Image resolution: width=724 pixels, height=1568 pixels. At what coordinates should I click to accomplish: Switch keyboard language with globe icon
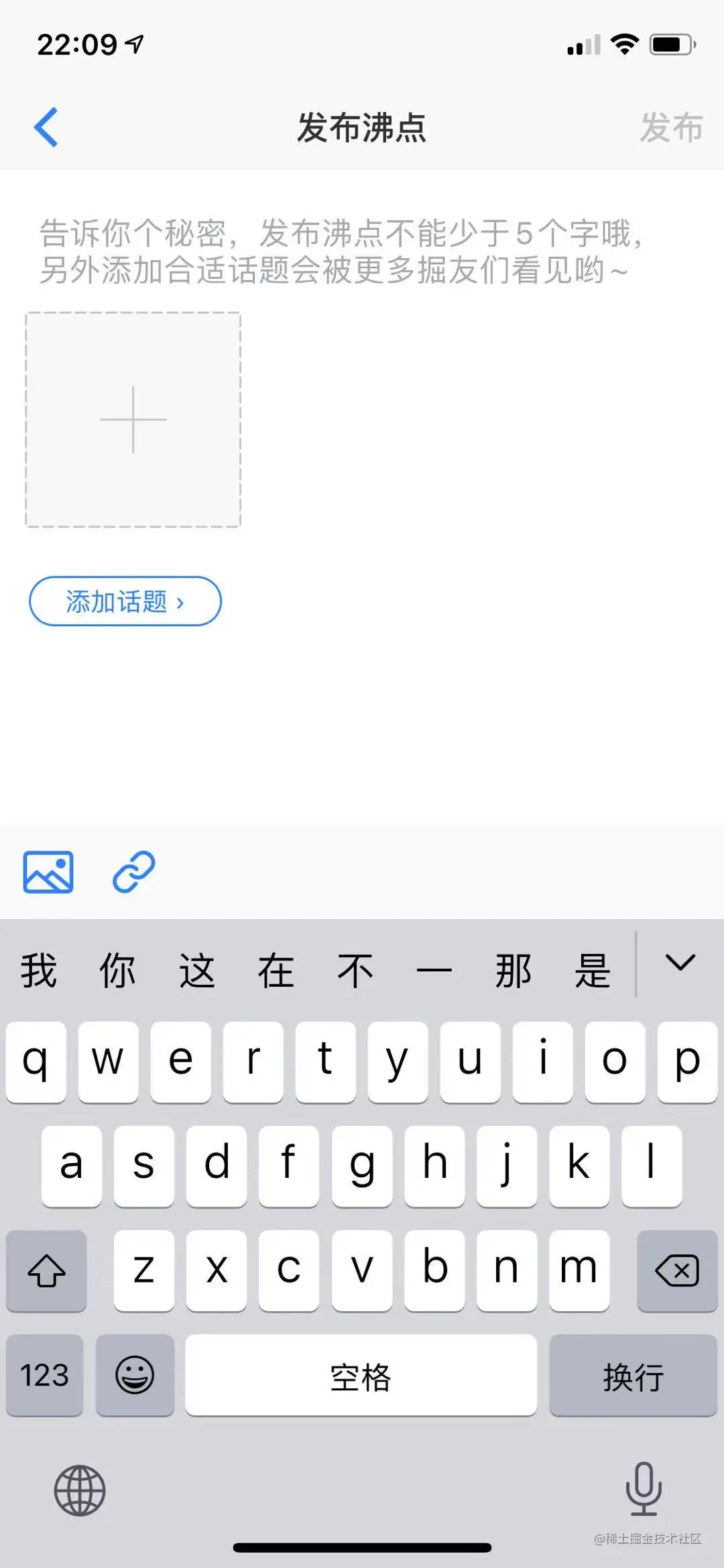[x=80, y=1490]
